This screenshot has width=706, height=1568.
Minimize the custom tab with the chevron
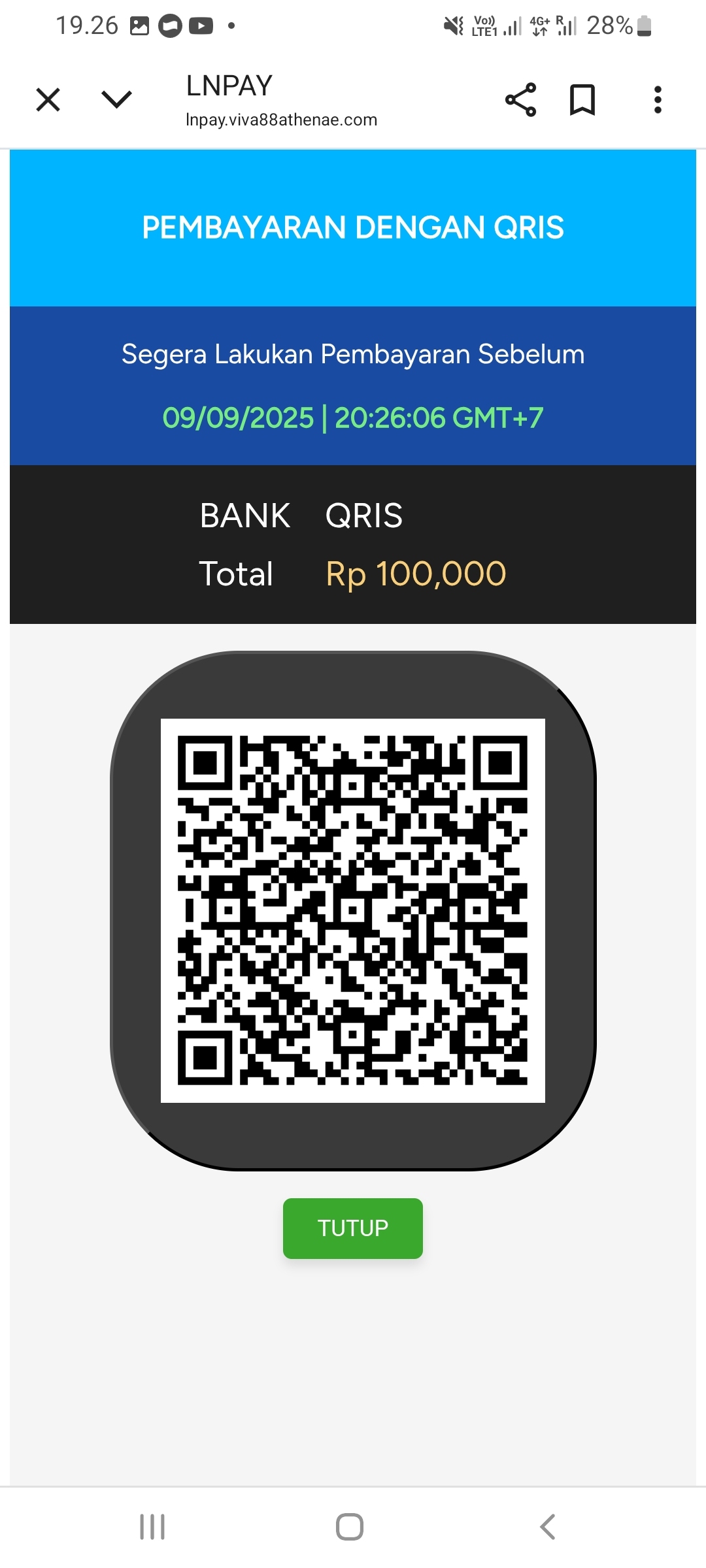tap(117, 100)
